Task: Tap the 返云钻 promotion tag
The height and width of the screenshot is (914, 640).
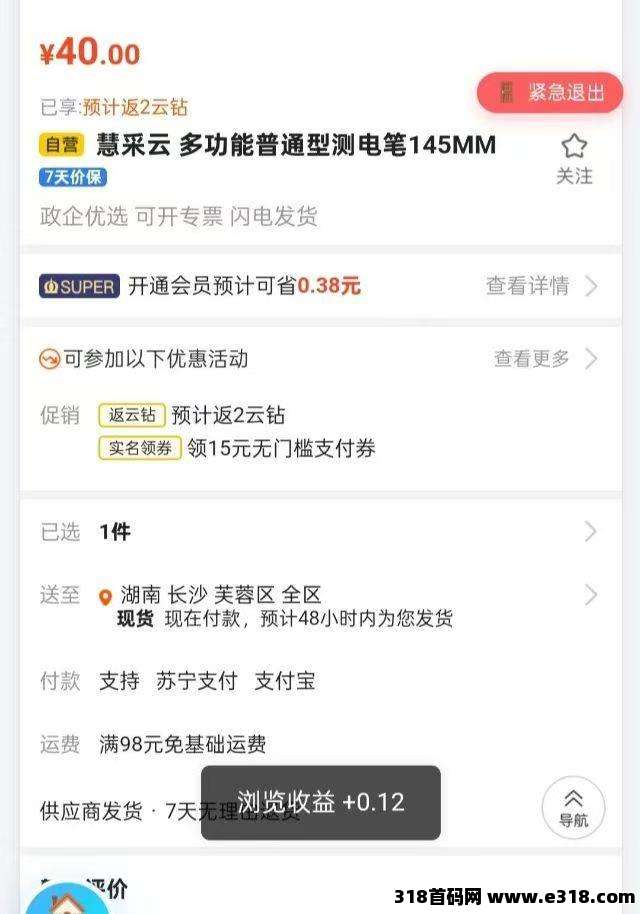Action: coord(132,414)
